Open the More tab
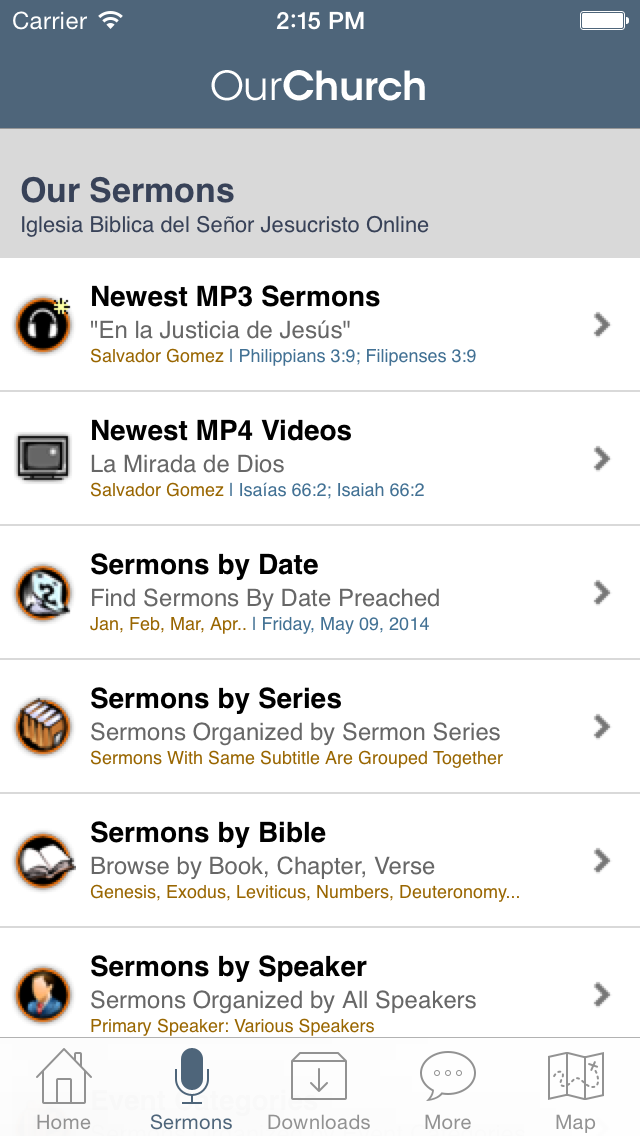 point(447,1089)
